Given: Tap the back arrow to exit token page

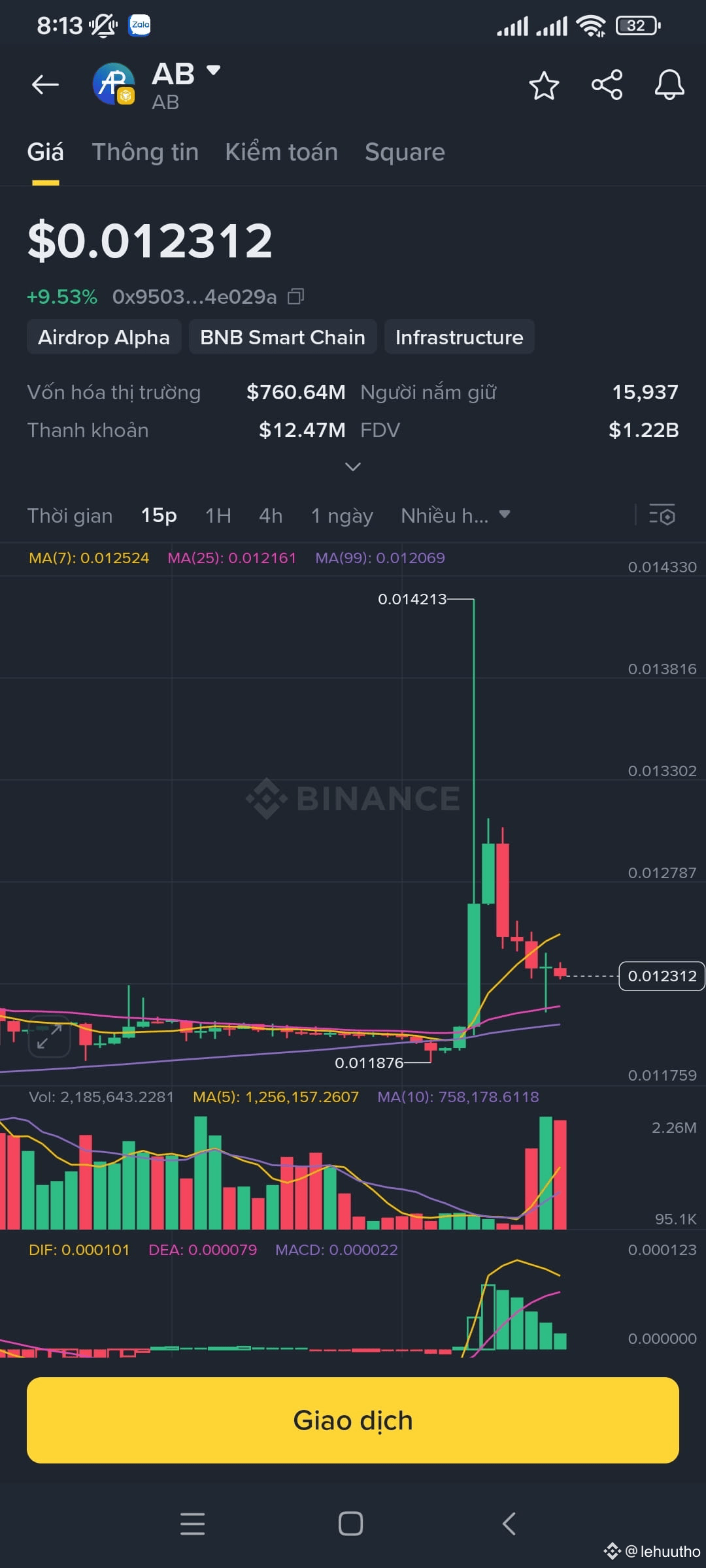Looking at the screenshot, I should click(44, 84).
